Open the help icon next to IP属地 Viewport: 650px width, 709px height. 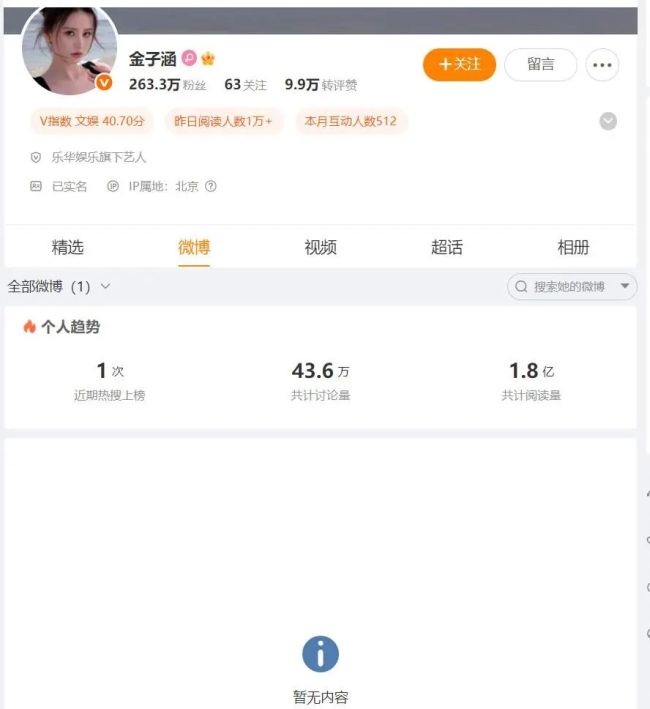[x=210, y=186]
